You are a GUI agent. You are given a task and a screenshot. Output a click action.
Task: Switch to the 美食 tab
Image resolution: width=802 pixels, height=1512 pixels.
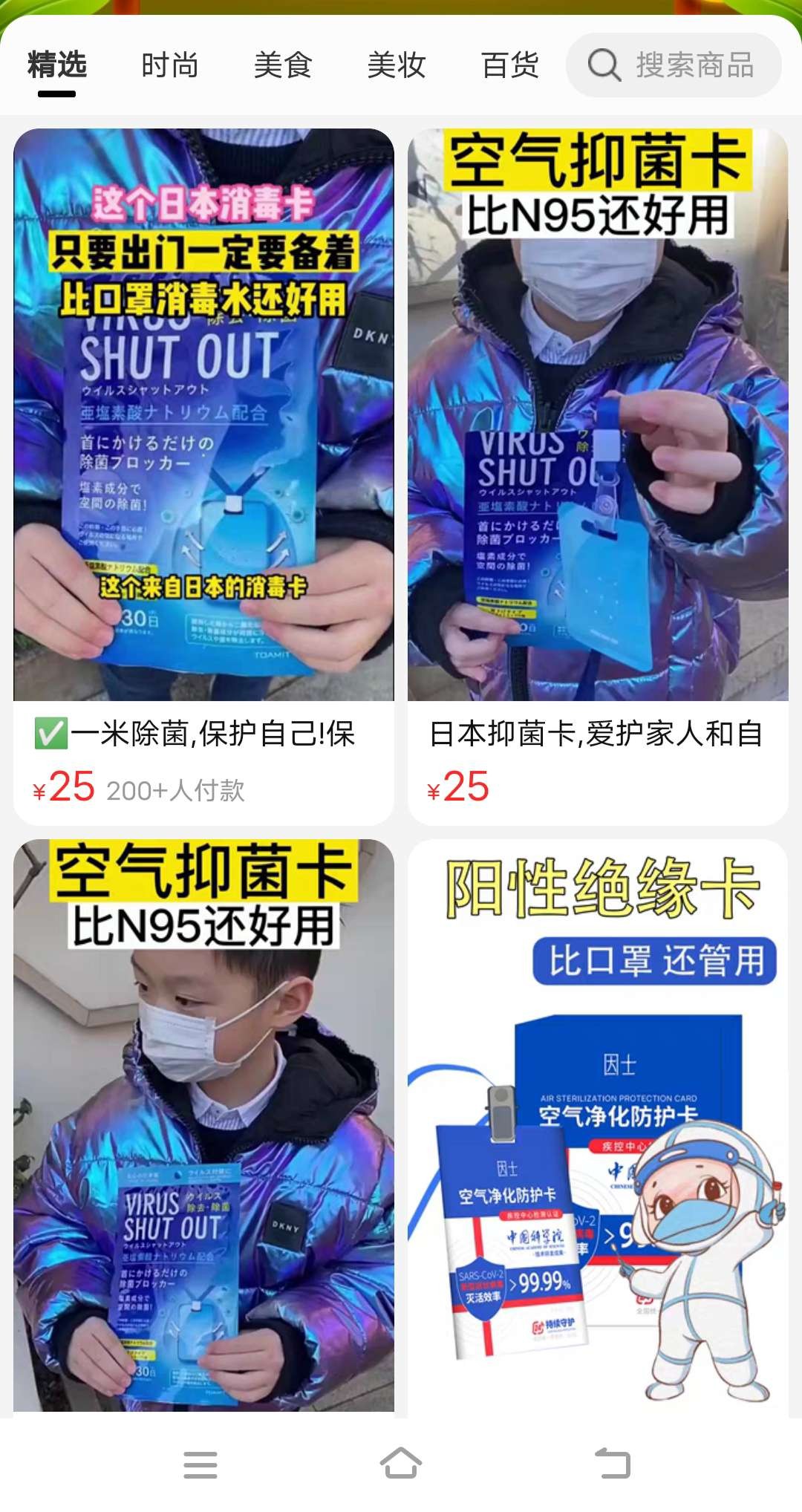(283, 65)
